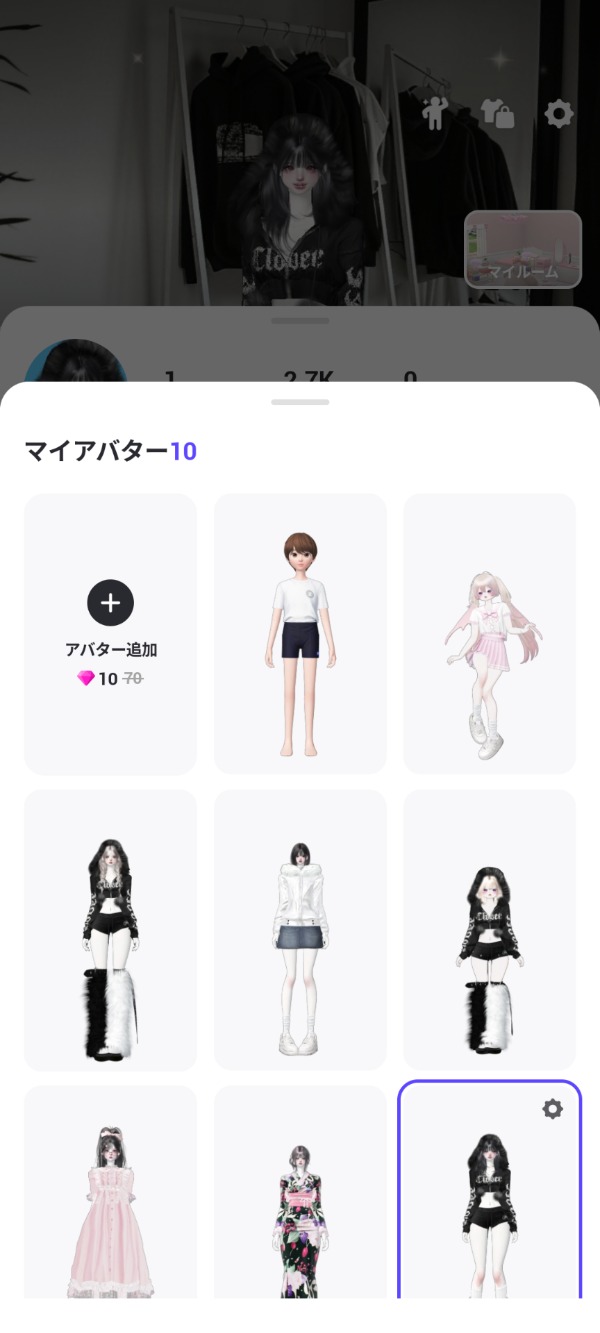The width and height of the screenshot is (600, 1333).
Task: Select the pink twin-tail avatar in pink skirt
Action: [x=489, y=632]
